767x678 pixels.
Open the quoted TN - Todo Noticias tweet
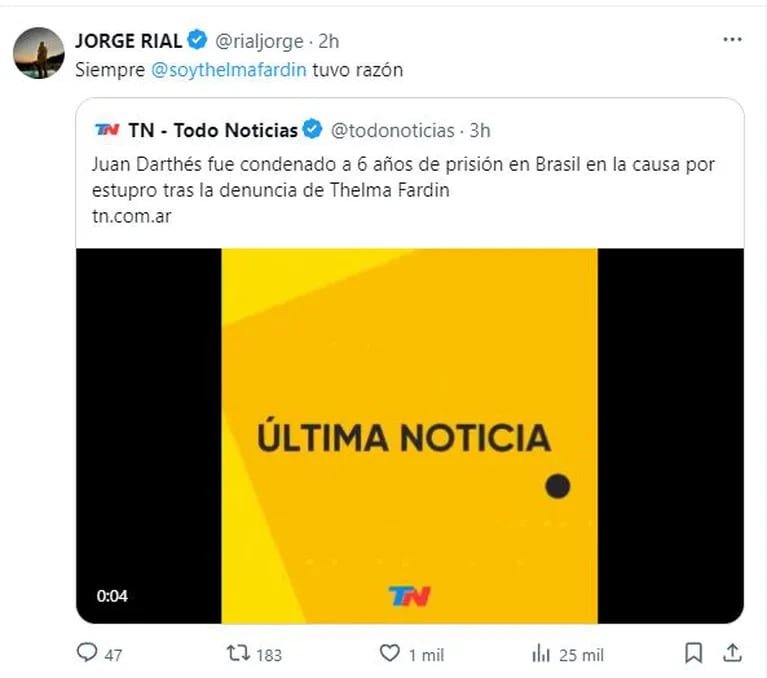(x=400, y=174)
